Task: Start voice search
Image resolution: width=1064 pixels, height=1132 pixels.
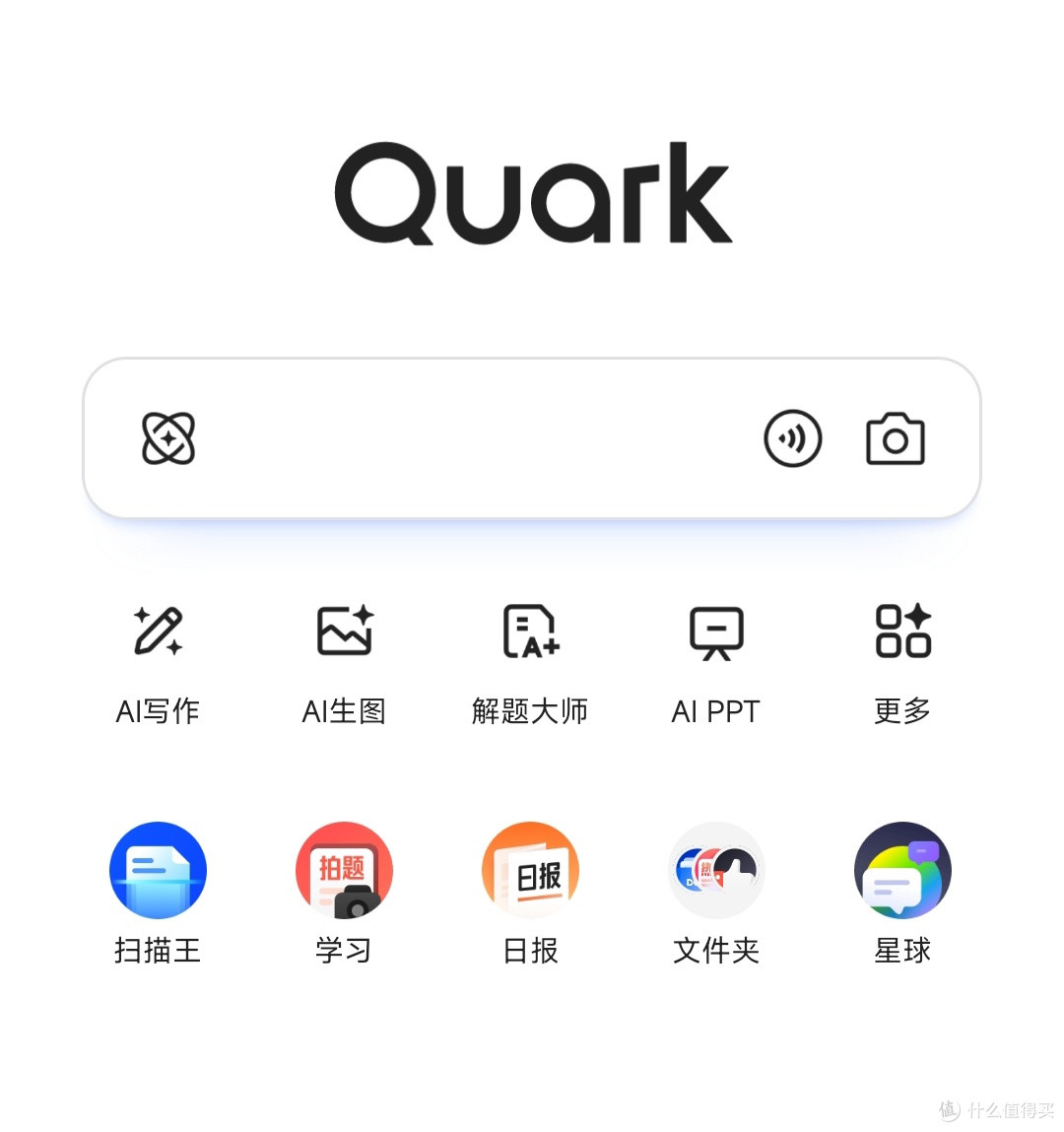Action: [x=792, y=438]
